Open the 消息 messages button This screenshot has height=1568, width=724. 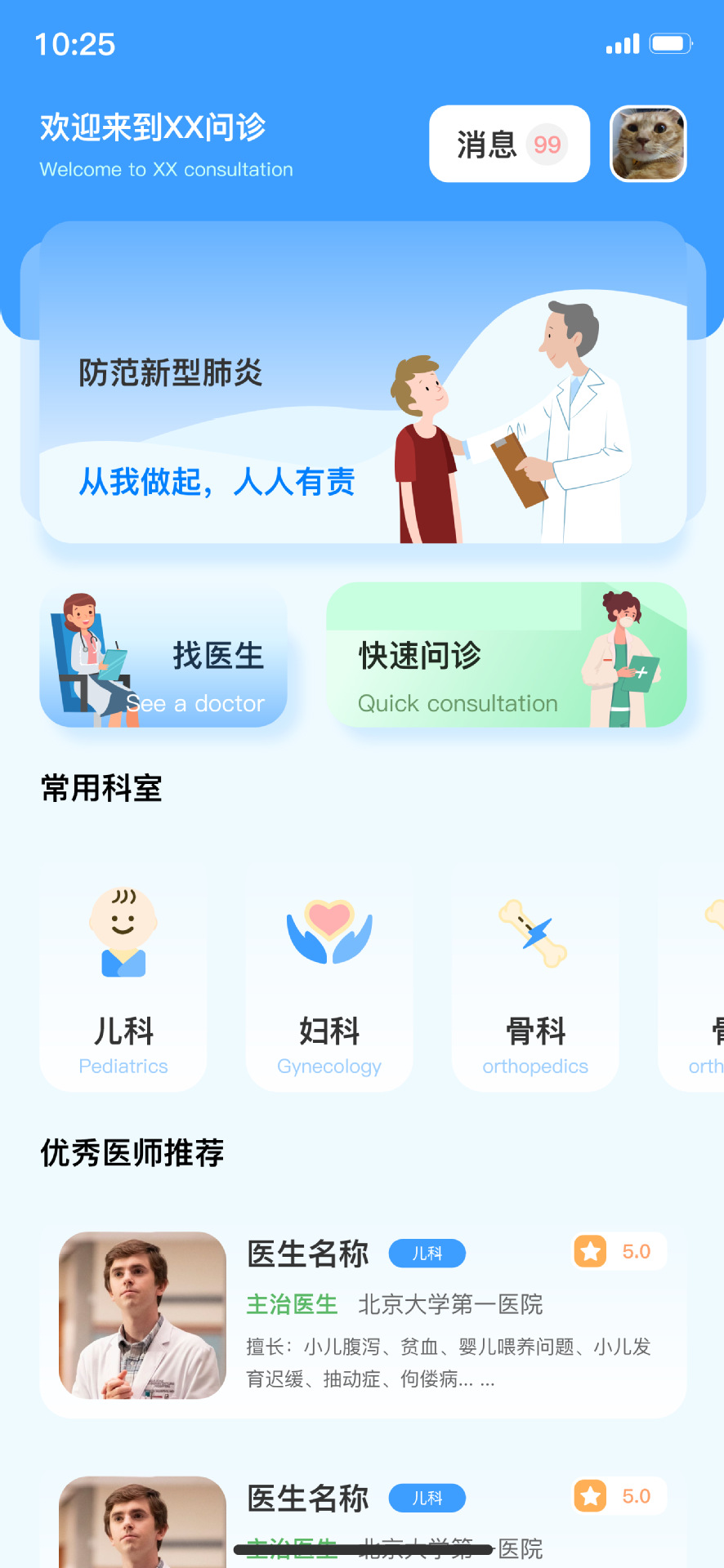509,145
